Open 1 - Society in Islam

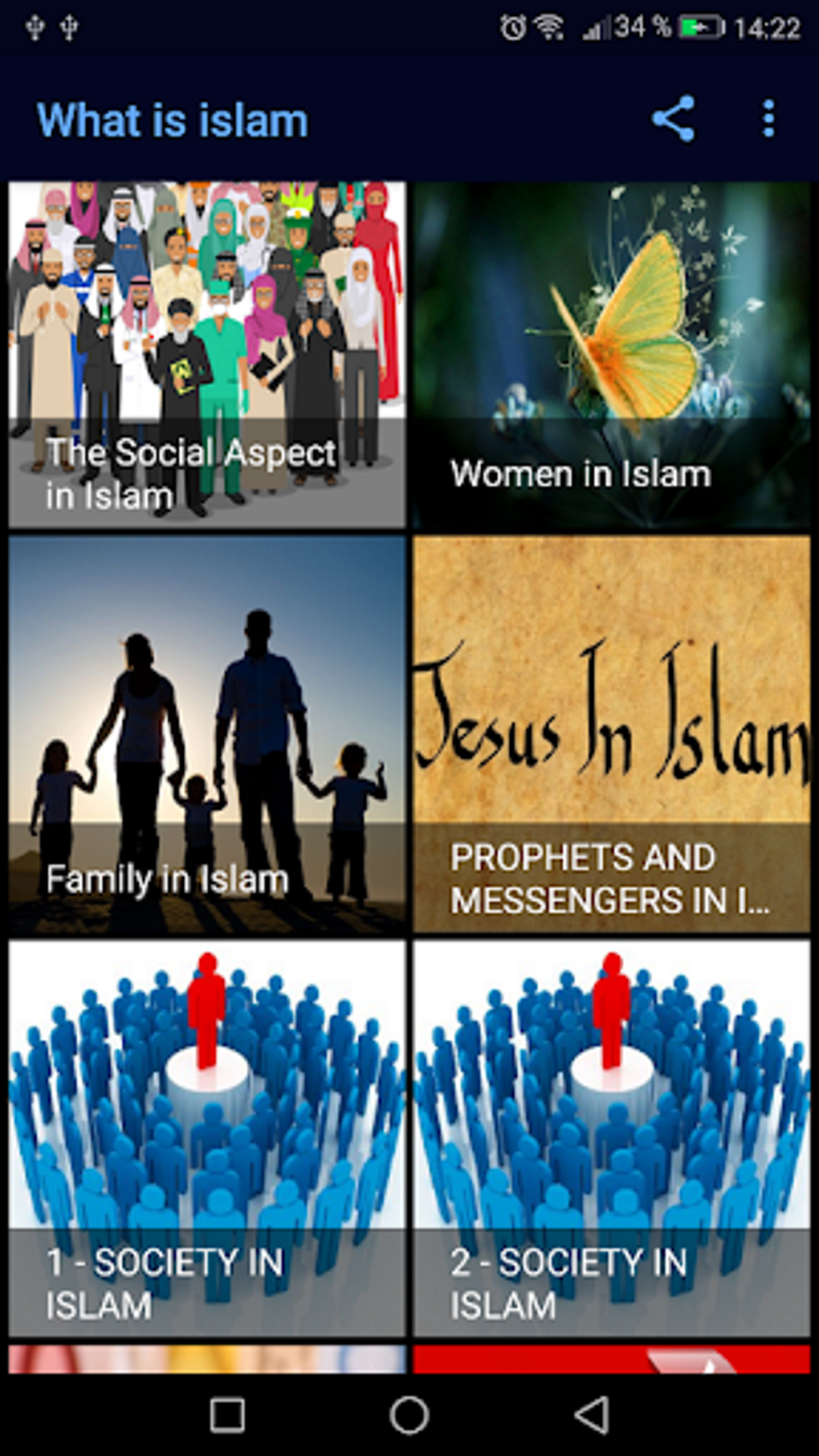207,1139
